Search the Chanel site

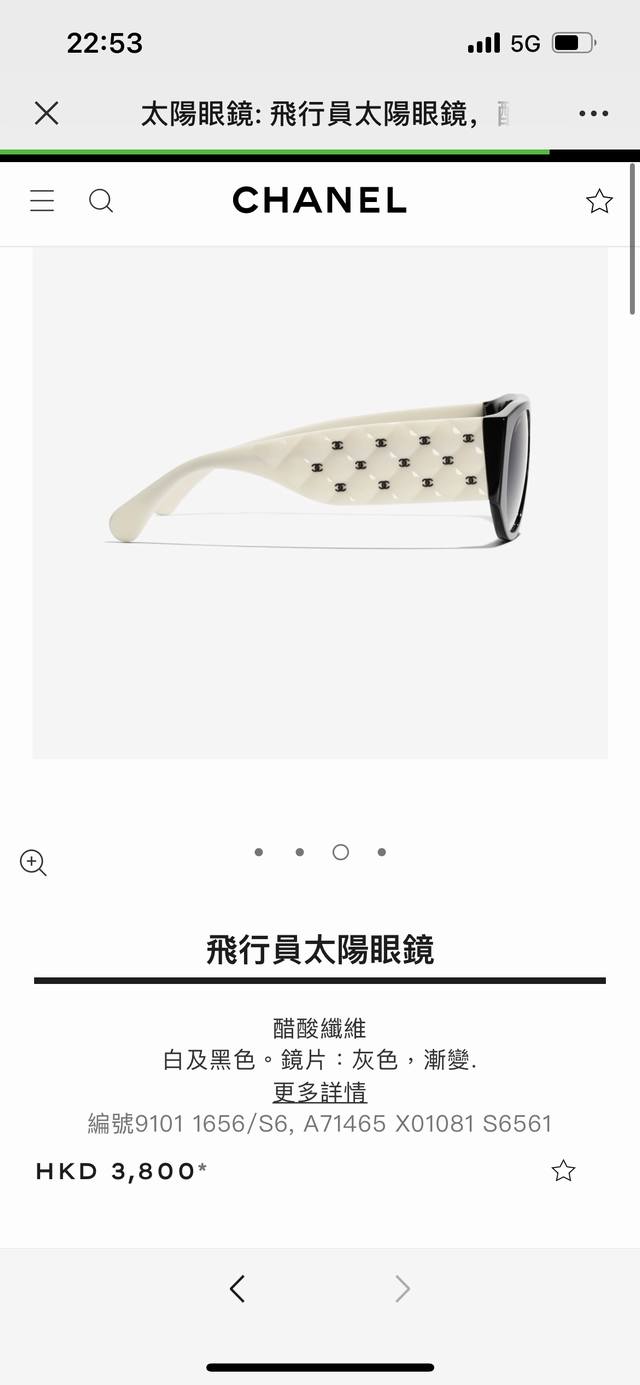[101, 201]
